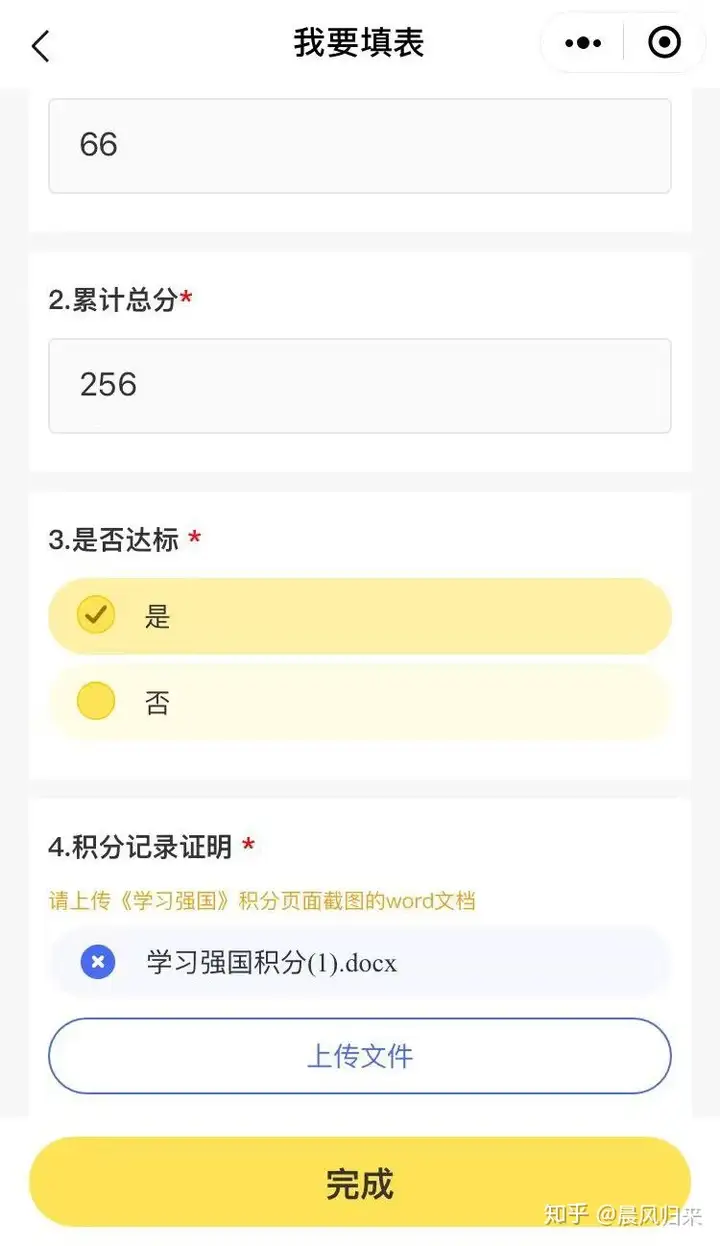The height and width of the screenshot is (1246, 720).
Task: Close the mini program with the circle button
Action: (x=664, y=43)
